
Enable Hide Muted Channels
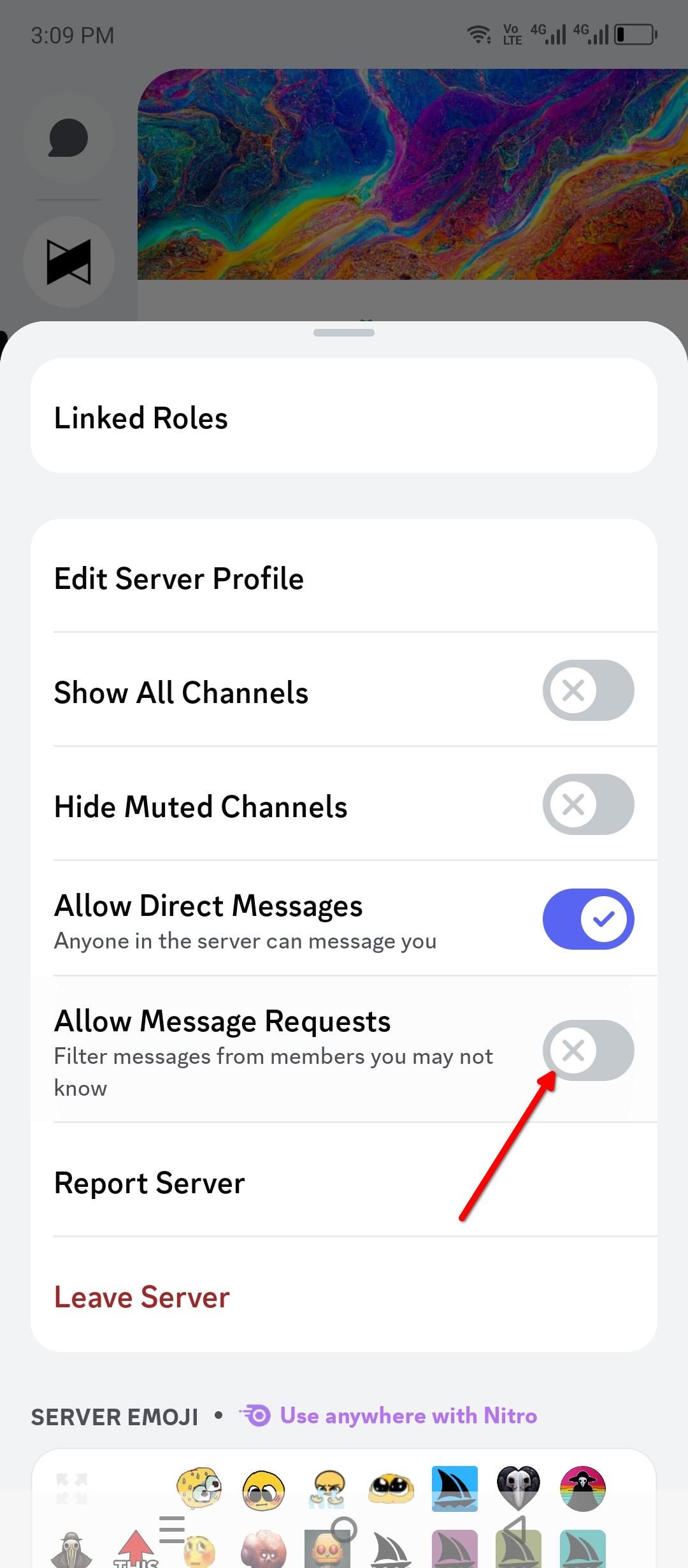[587, 805]
